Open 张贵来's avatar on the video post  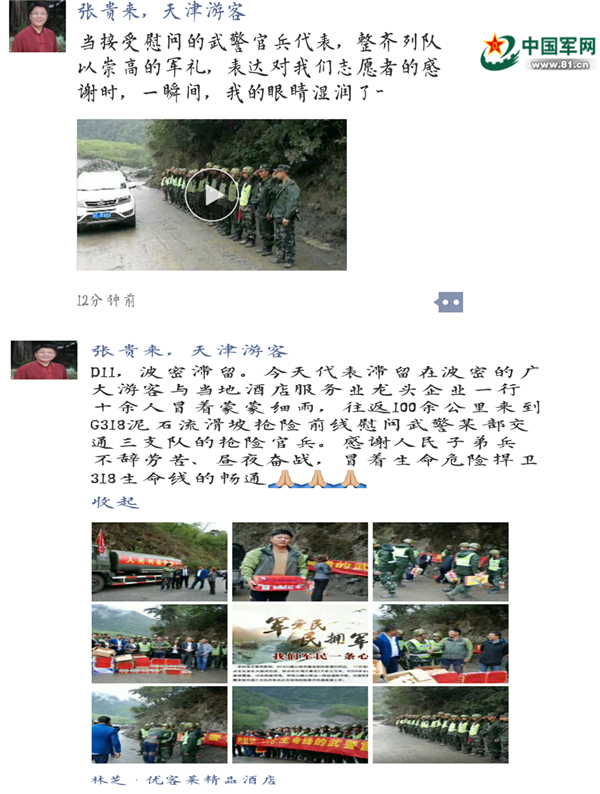[x=38, y=26]
